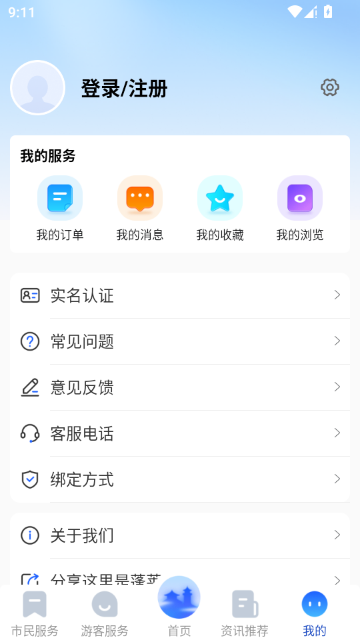Screen dimensions: 360x640
Task: Go to the 首页 home tab
Action: tap(179, 607)
